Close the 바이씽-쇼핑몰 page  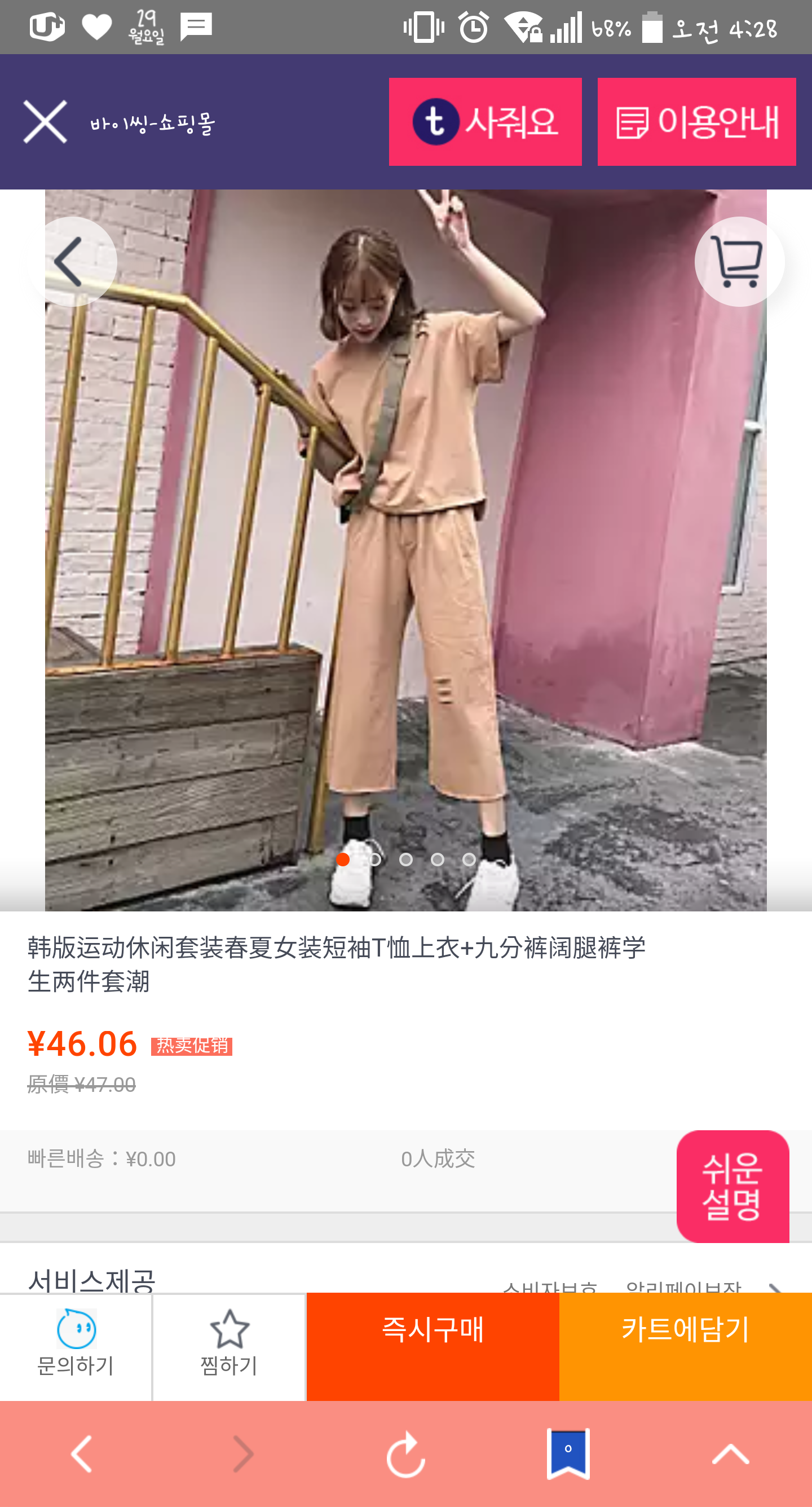(45, 122)
